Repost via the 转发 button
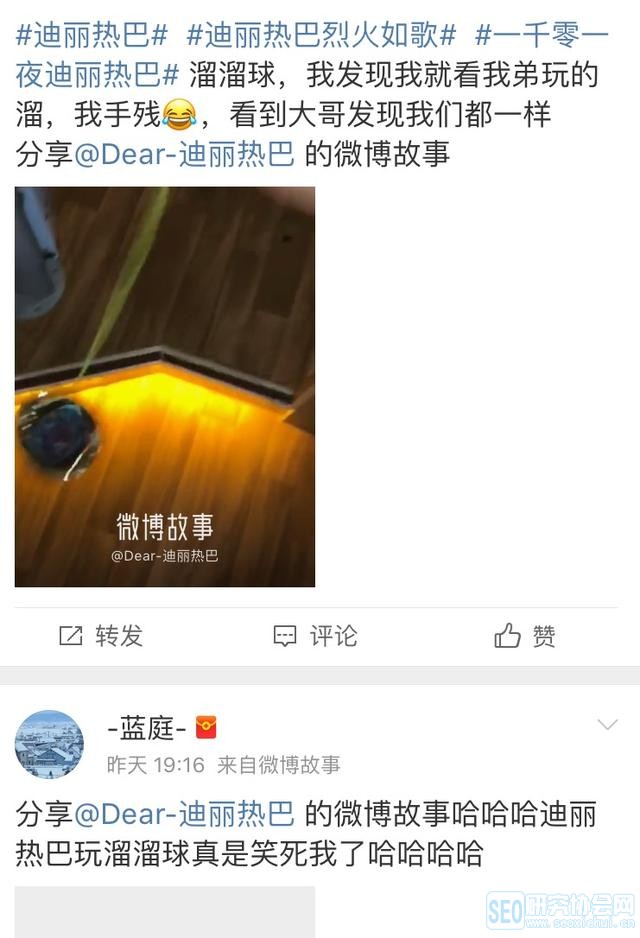Viewport: 640px width, 938px height. tap(101, 636)
